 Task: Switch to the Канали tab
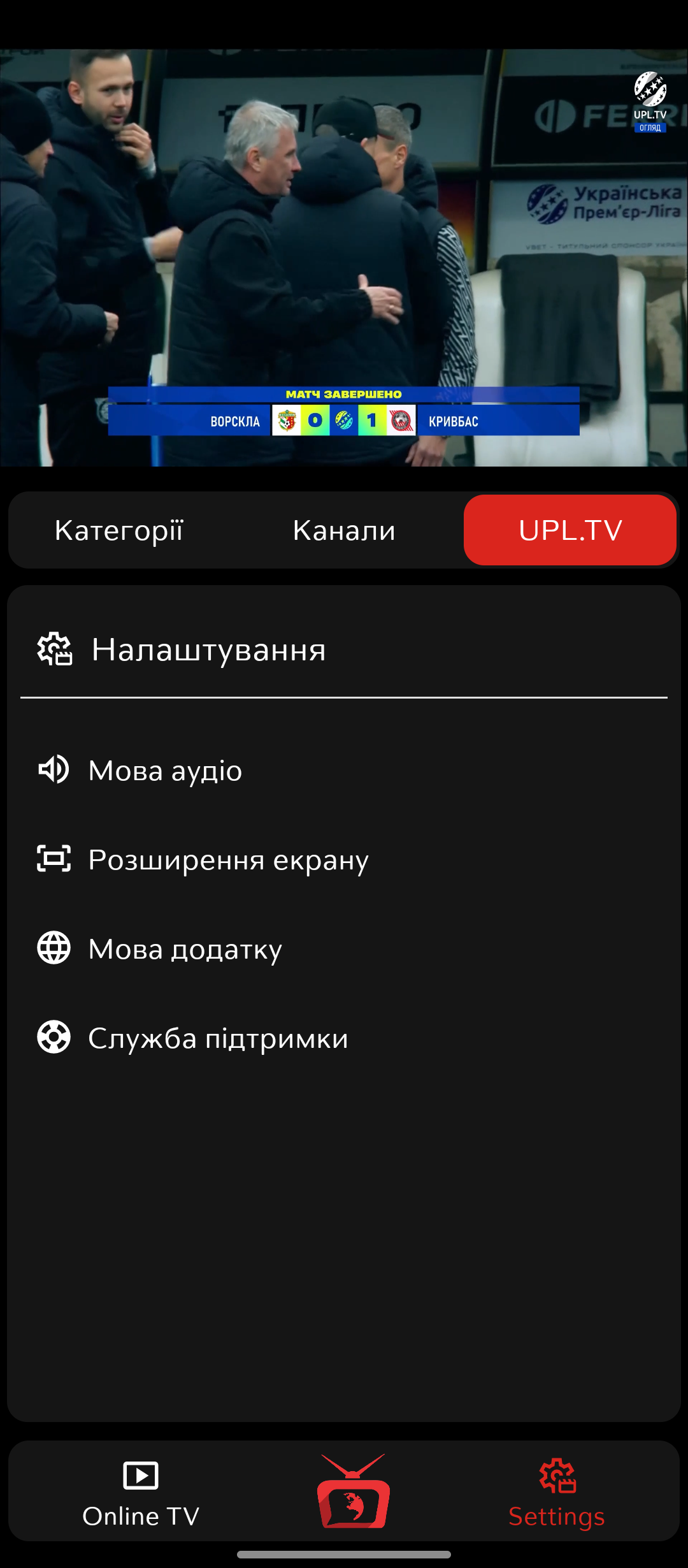[344, 530]
